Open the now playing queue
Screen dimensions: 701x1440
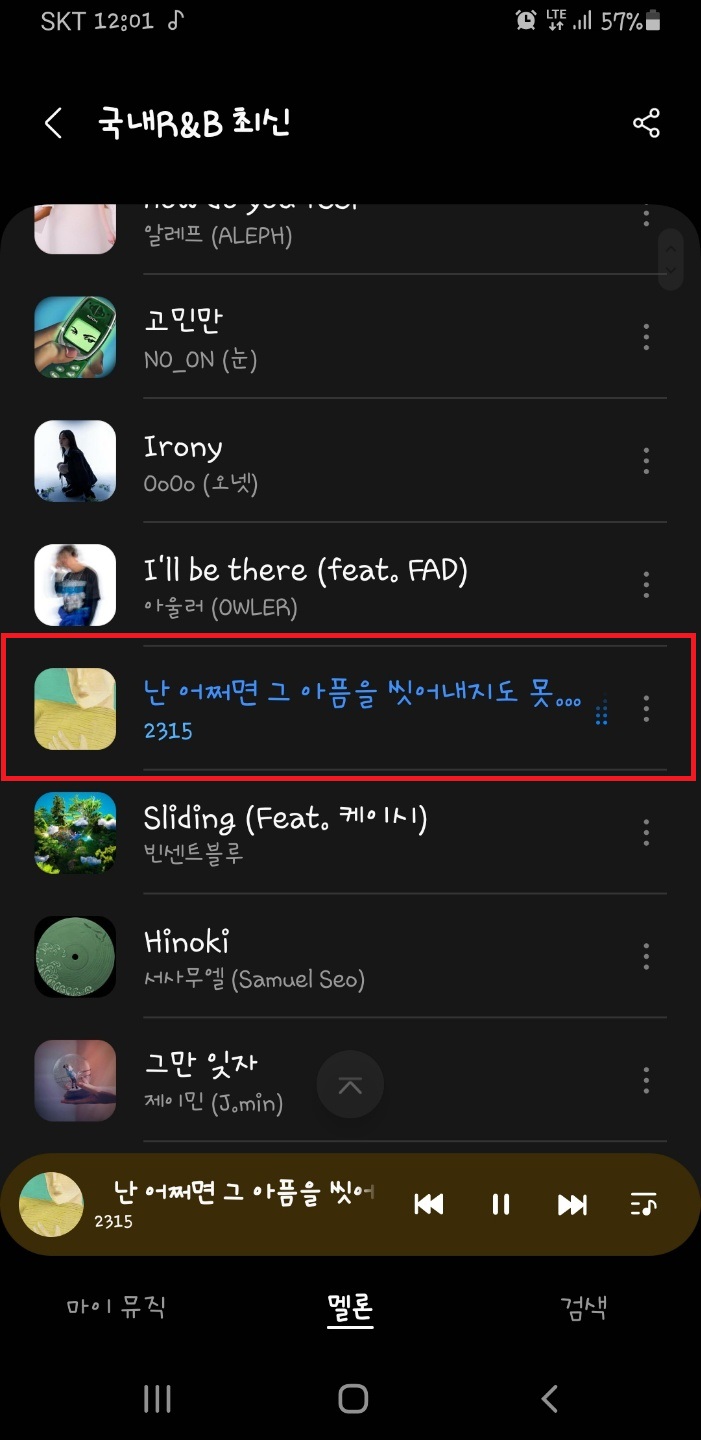tap(644, 1204)
